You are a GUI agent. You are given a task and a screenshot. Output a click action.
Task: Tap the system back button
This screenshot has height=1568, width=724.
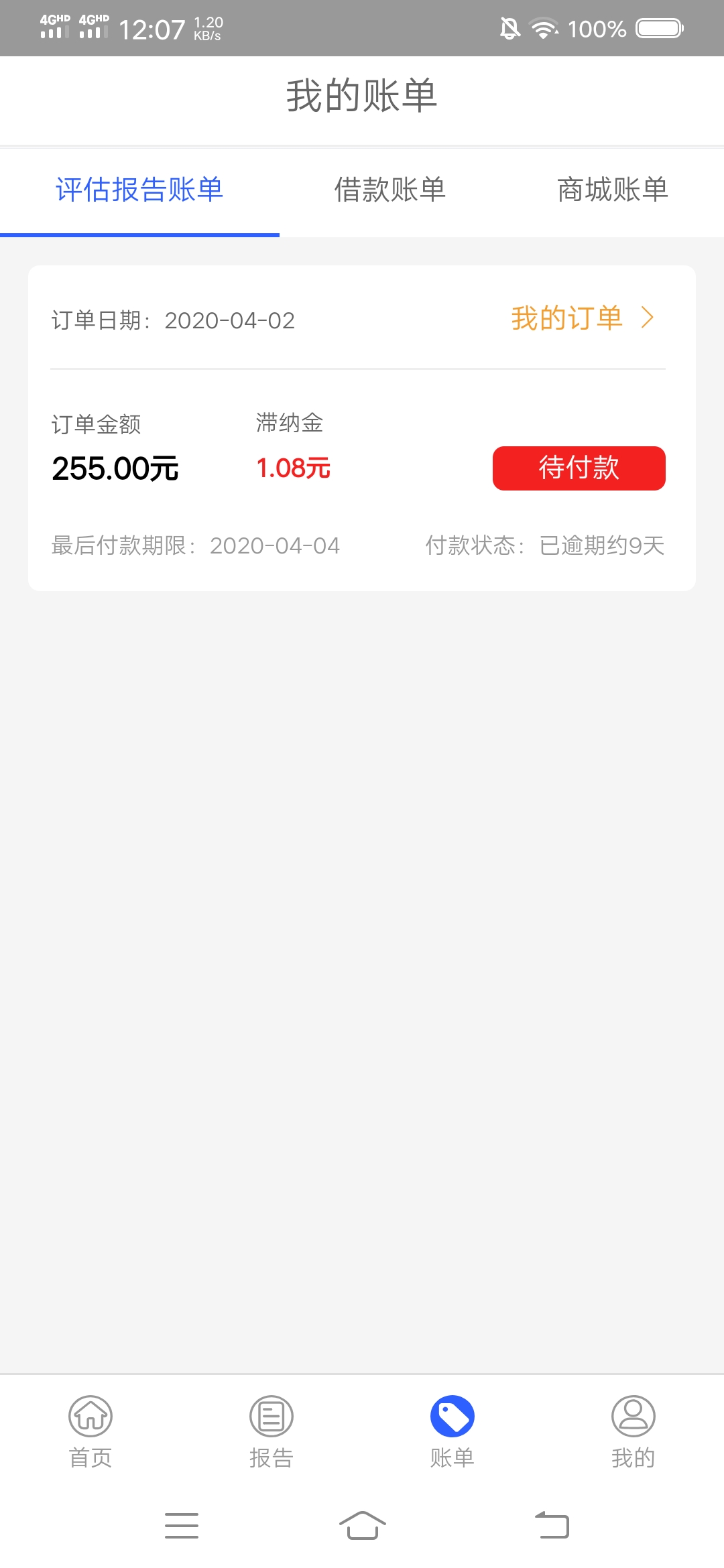point(552,1526)
